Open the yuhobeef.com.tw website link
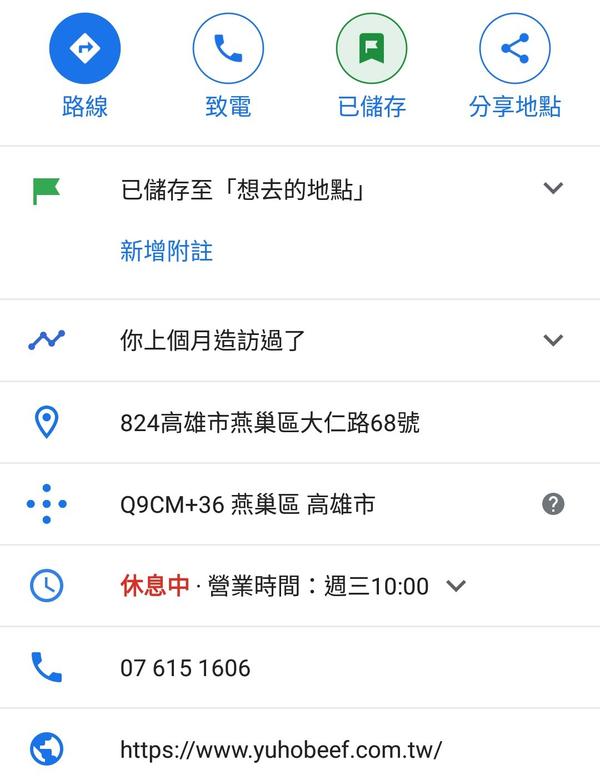The height and width of the screenshot is (780, 600). tap(280, 749)
